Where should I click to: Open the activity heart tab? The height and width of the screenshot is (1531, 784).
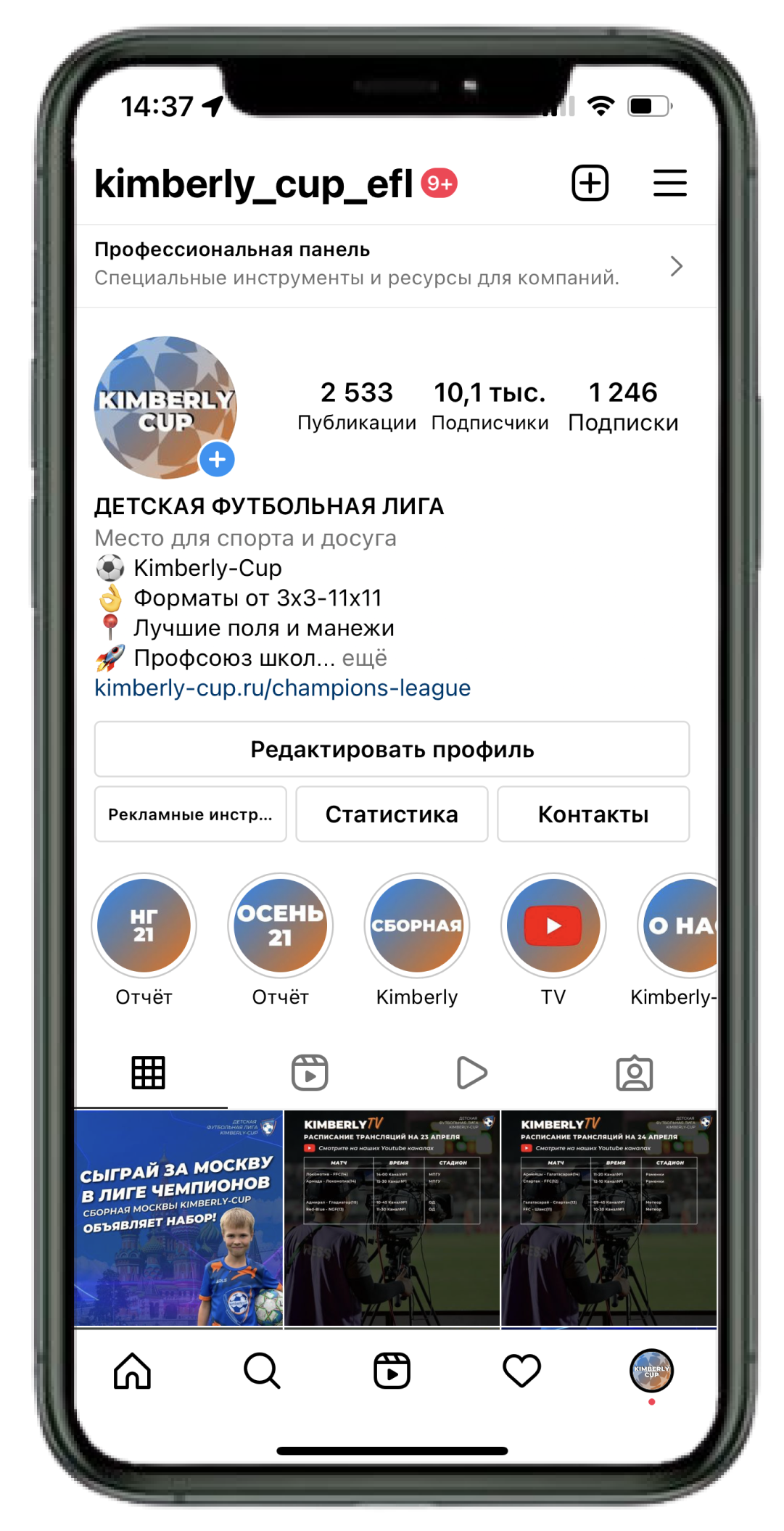click(x=521, y=1371)
